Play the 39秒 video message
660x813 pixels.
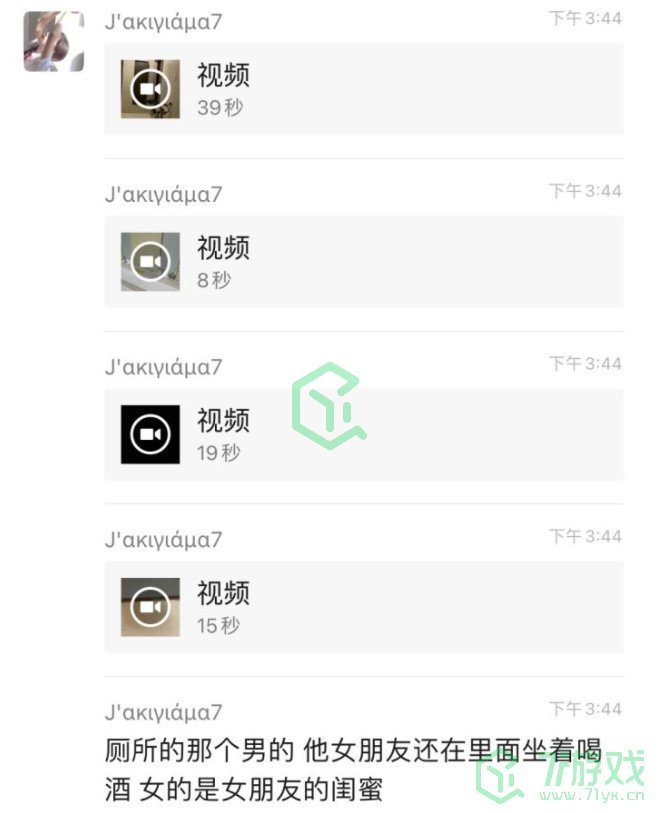point(151,89)
